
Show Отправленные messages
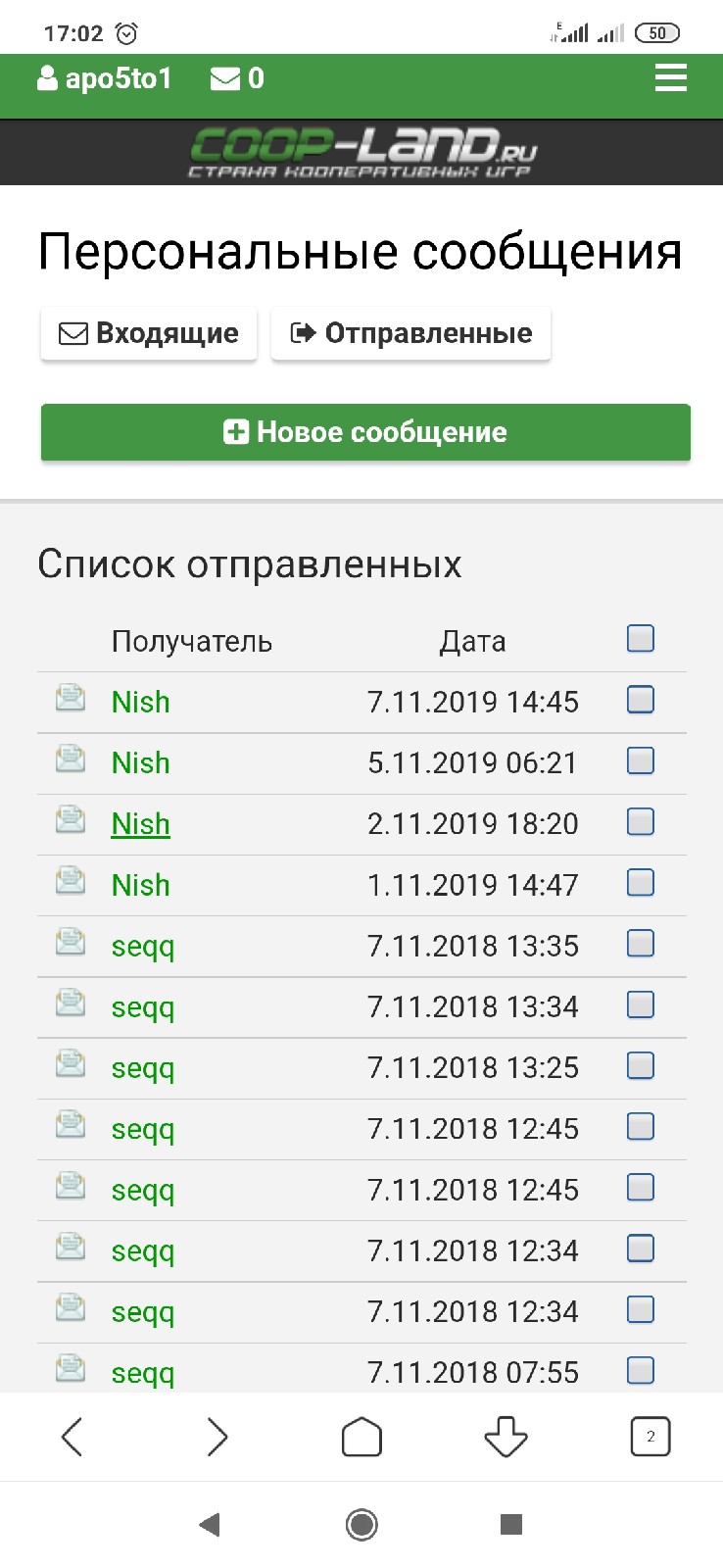[x=410, y=333]
